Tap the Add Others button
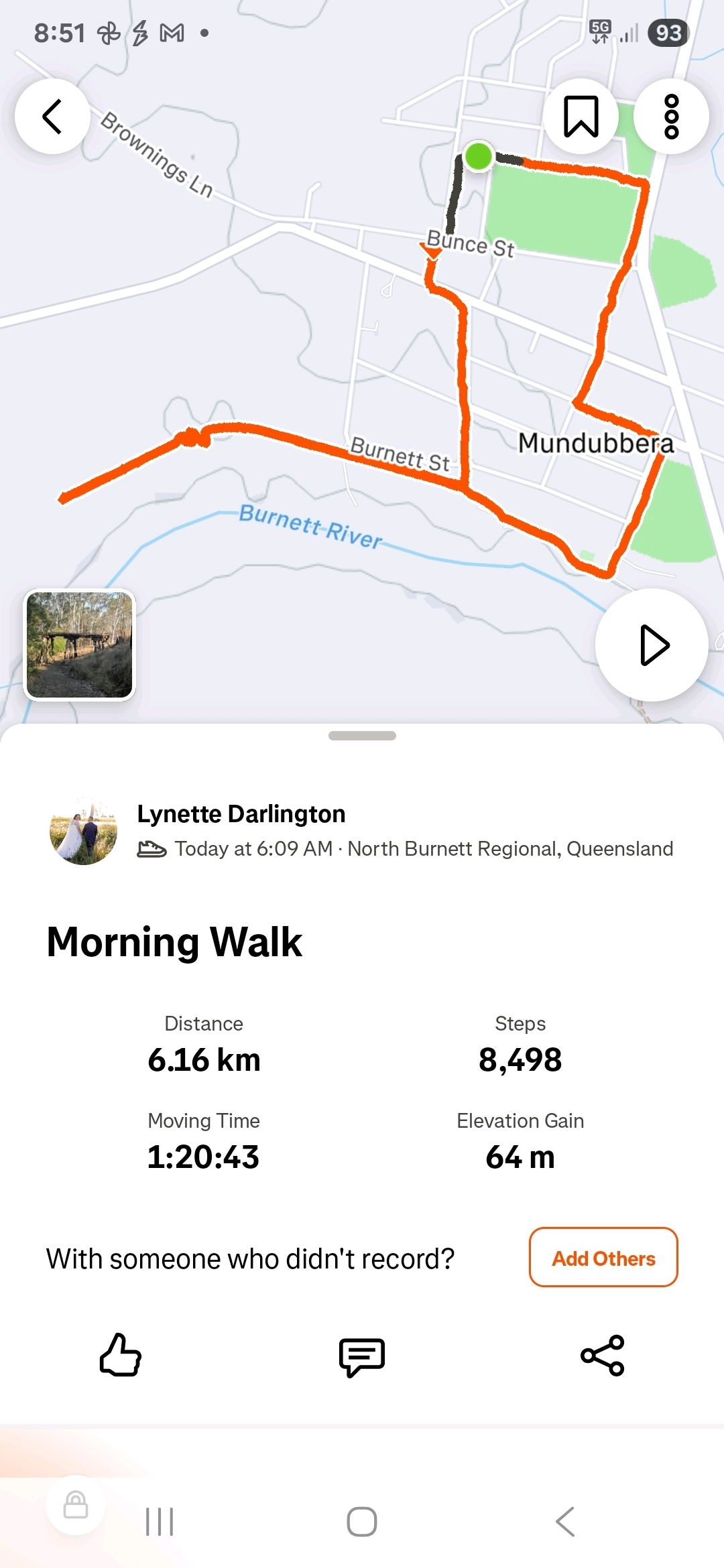 point(603,1257)
